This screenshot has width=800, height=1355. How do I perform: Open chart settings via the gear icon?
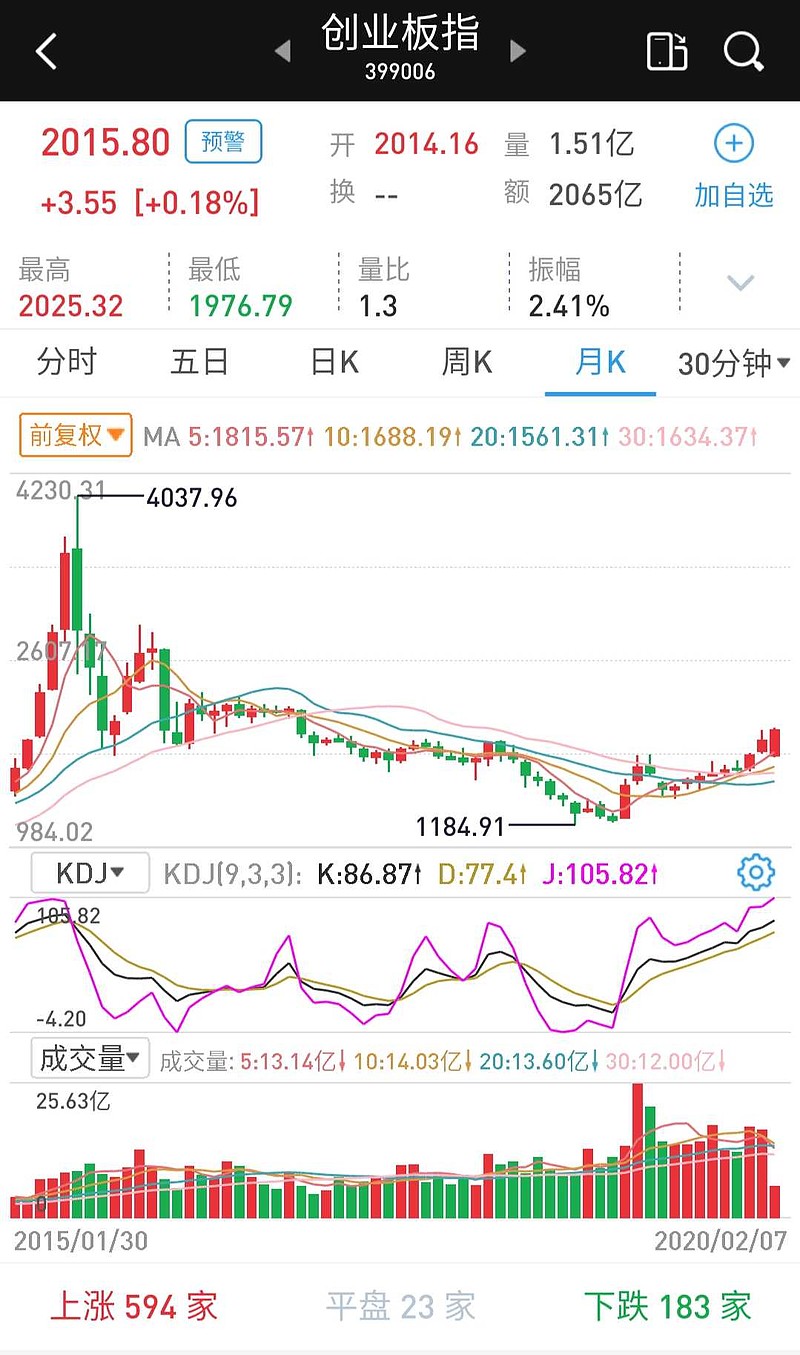pyautogui.click(x=757, y=872)
